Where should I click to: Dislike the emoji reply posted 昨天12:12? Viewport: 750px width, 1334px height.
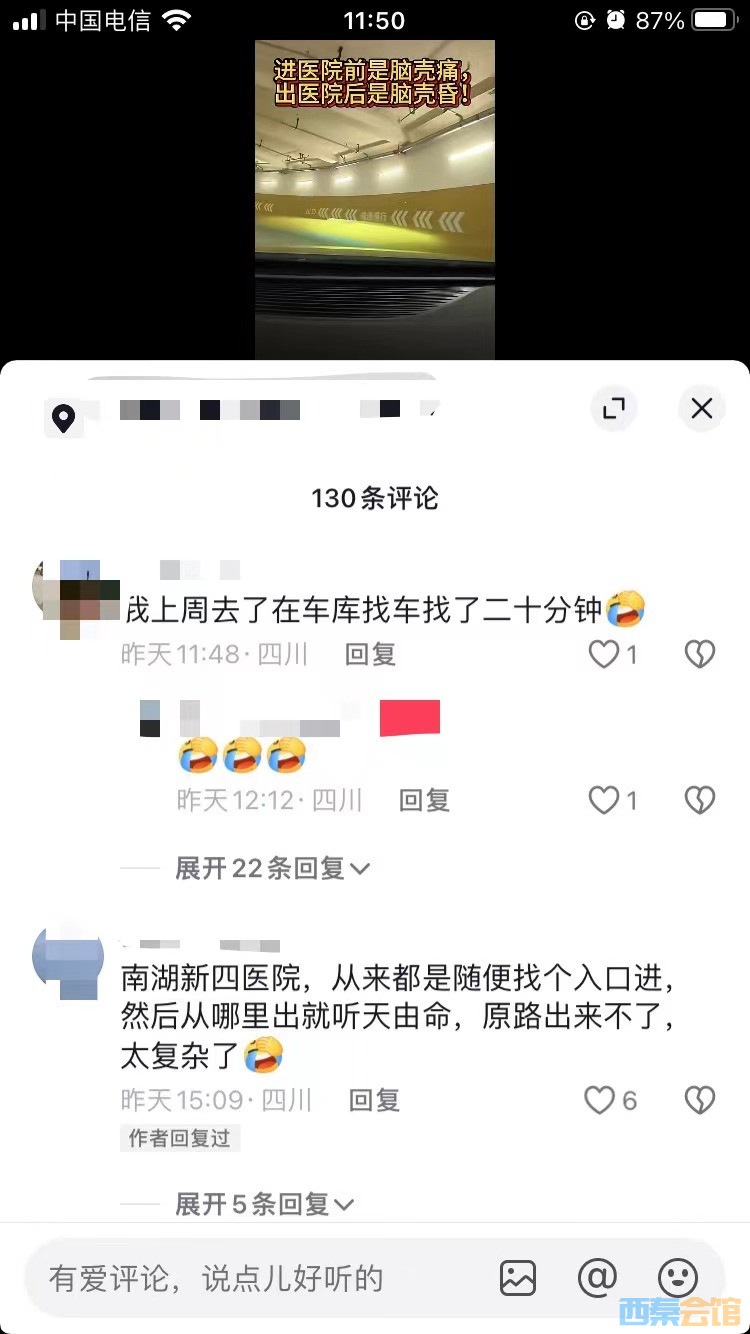pos(699,800)
